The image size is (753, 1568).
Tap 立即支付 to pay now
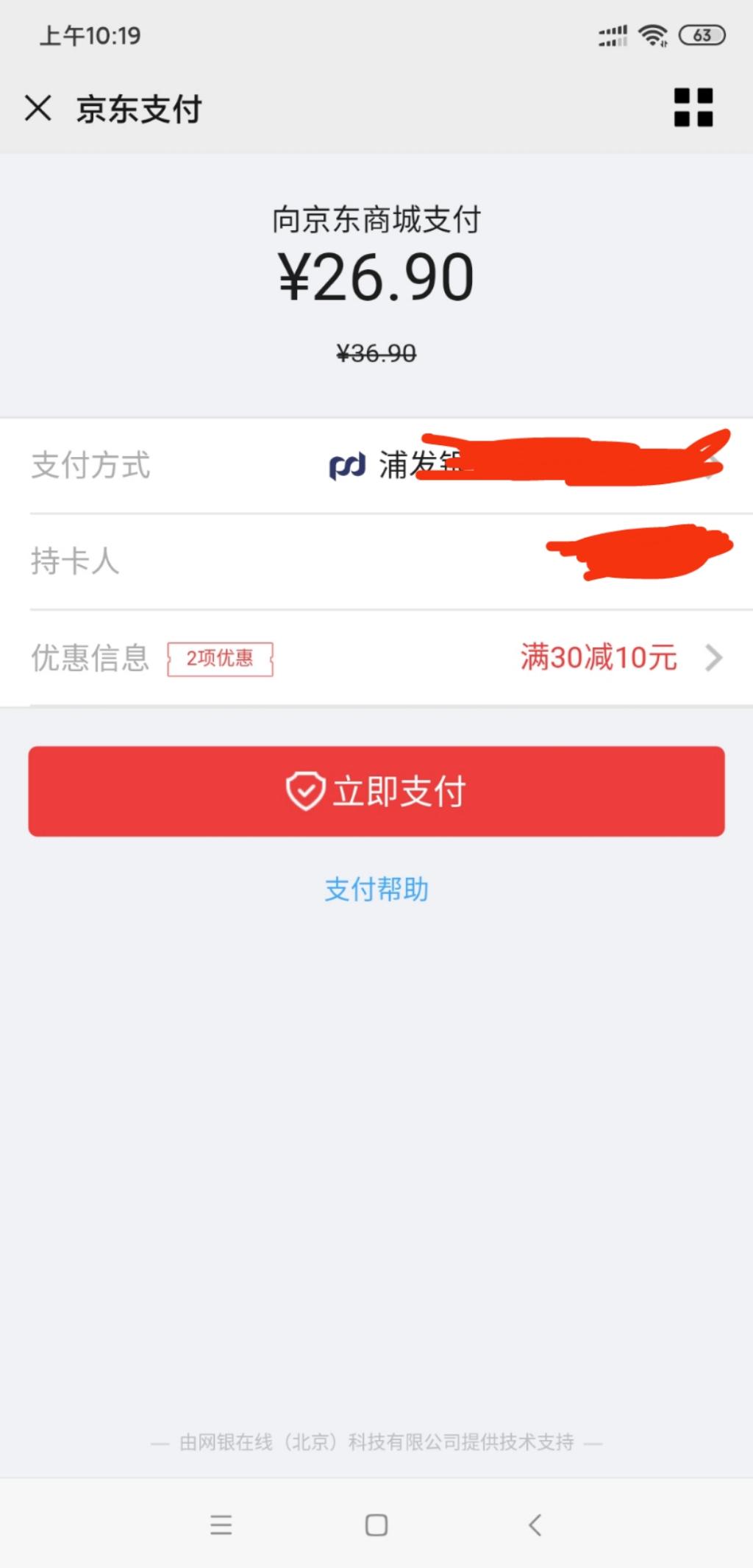coord(376,791)
